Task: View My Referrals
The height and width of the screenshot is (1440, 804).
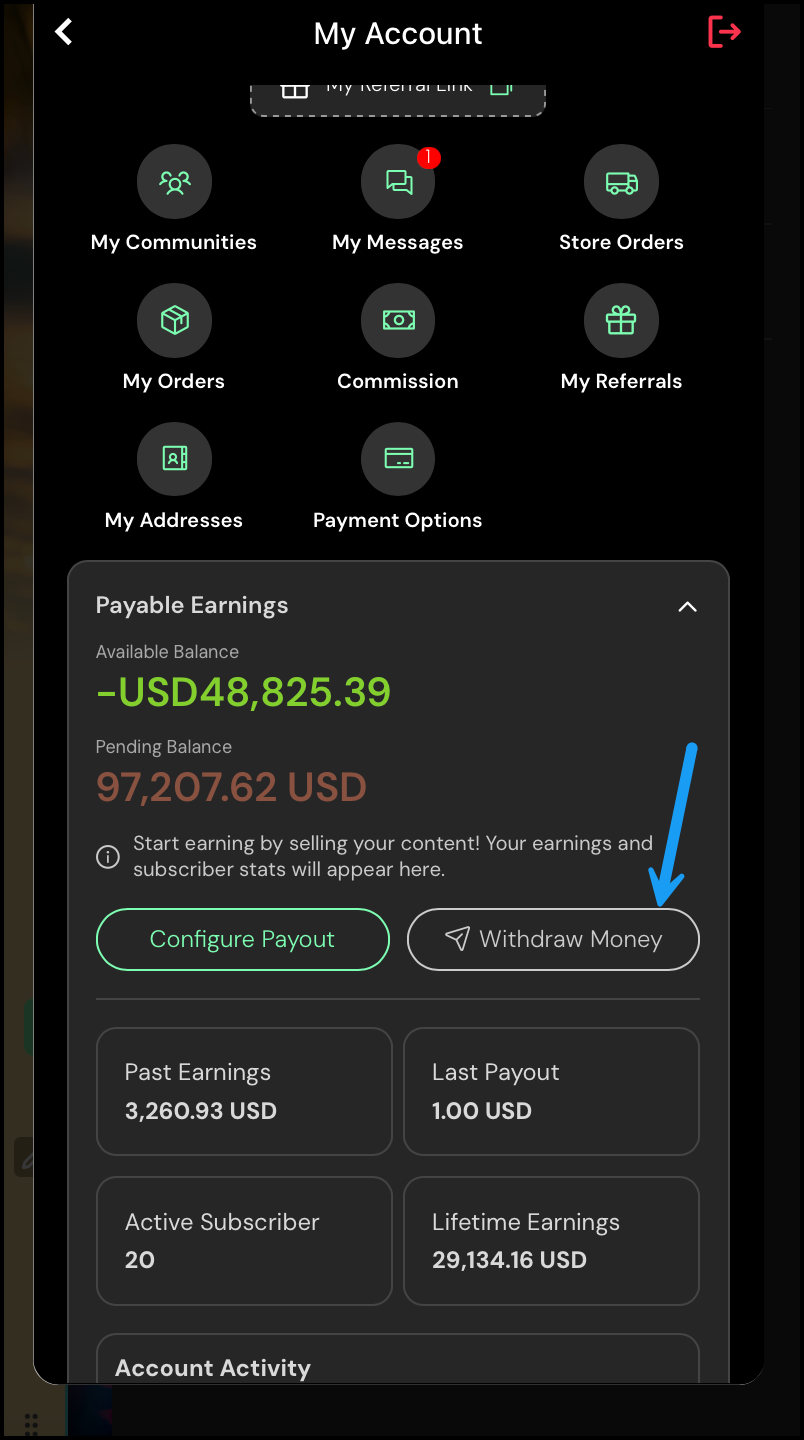Action: pyautogui.click(x=621, y=322)
